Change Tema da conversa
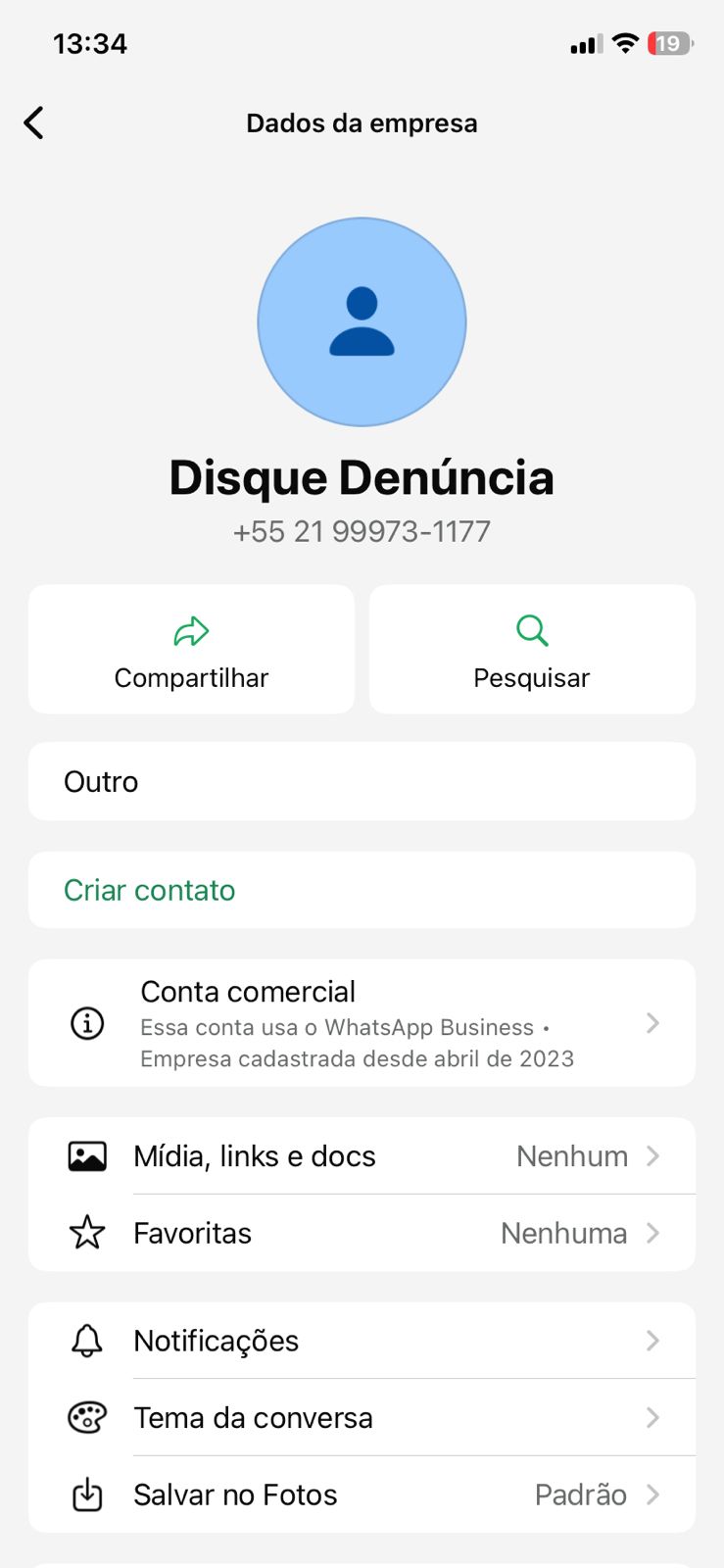724x1568 pixels. coord(362,1418)
